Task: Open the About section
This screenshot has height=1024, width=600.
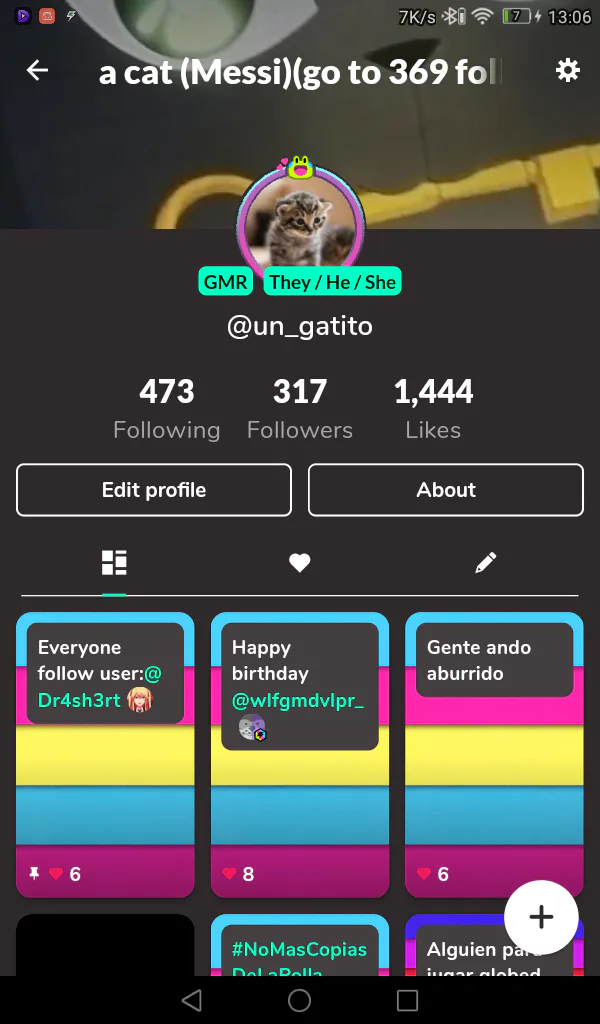Action: (x=445, y=490)
